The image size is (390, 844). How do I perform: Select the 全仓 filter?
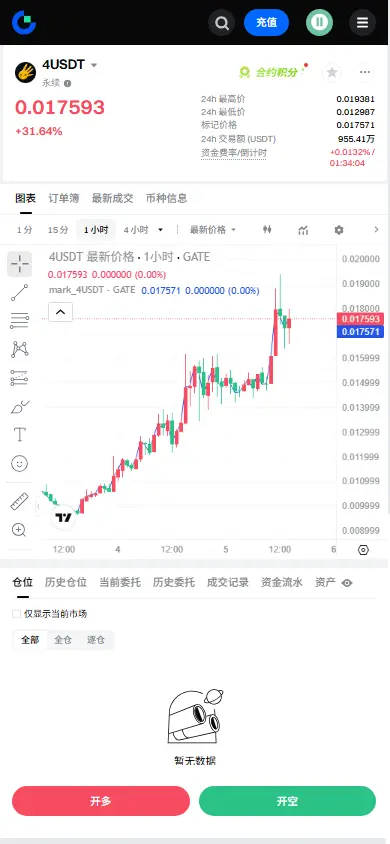63,640
